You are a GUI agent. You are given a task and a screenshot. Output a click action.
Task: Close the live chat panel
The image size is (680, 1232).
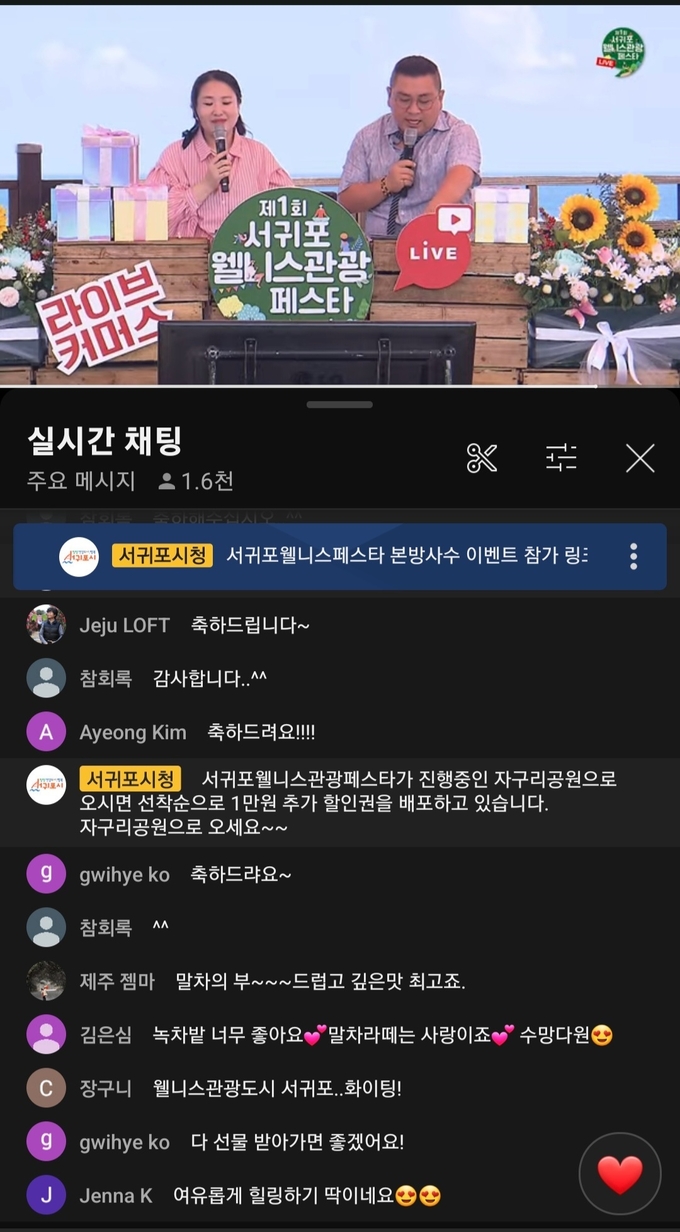coord(640,458)
